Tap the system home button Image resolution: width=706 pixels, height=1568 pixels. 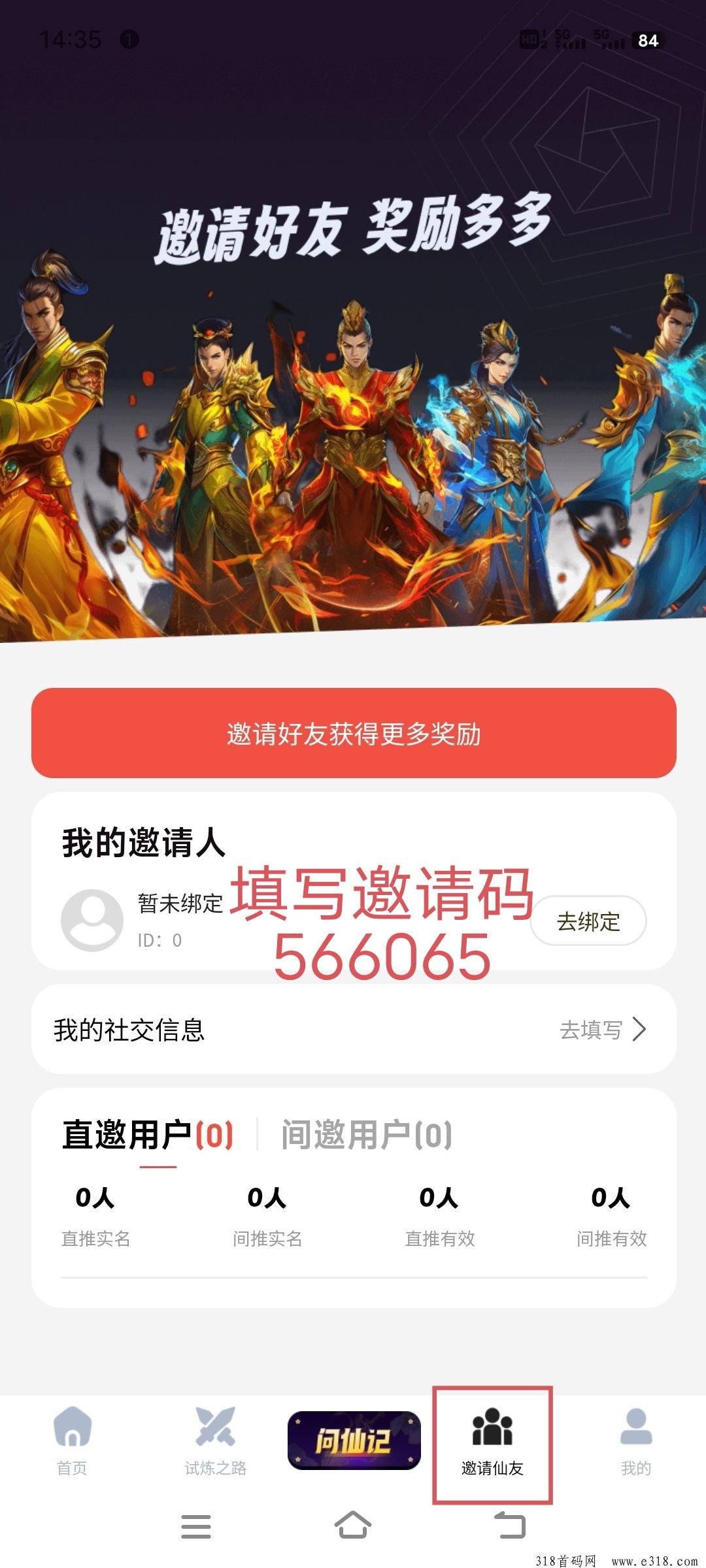353,1526
